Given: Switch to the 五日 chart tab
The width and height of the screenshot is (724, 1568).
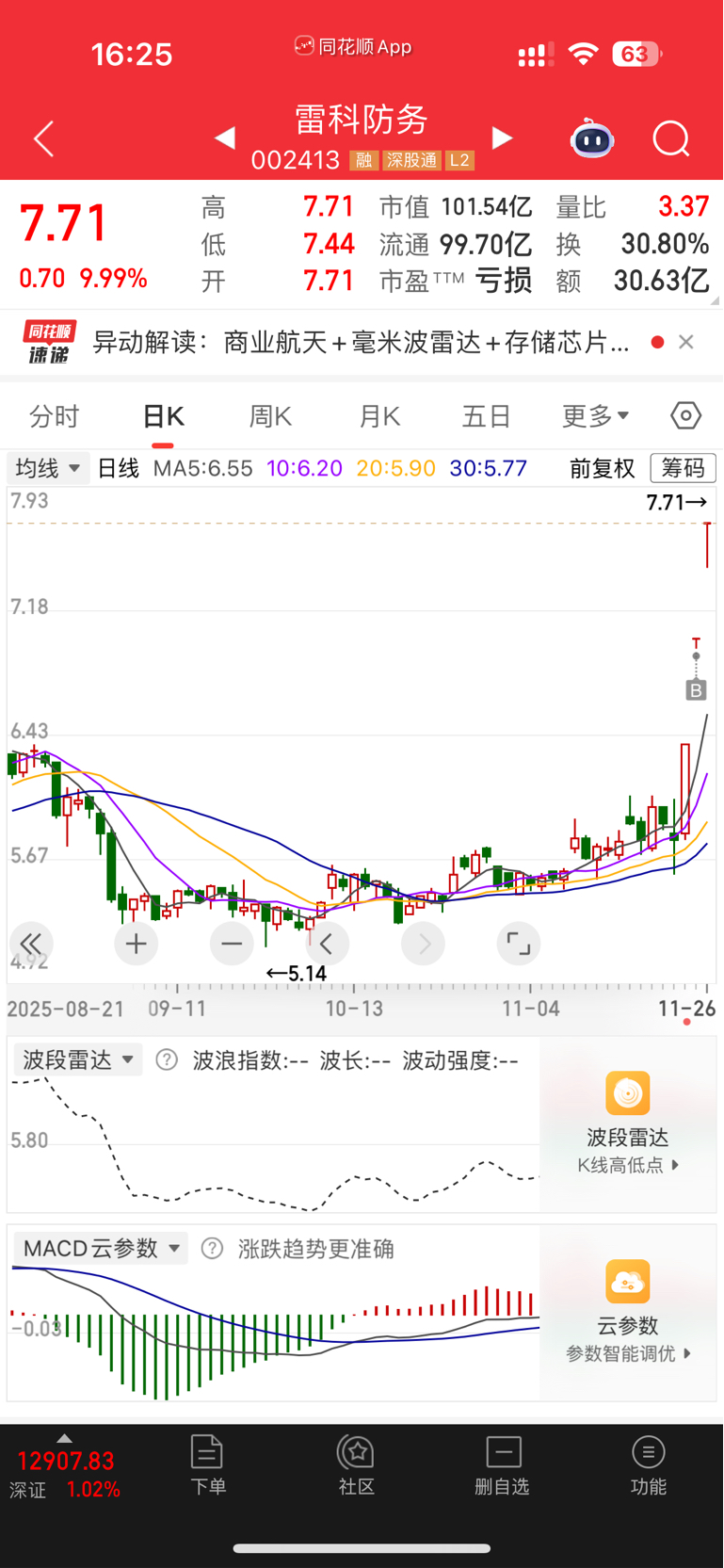Looking at the screenshot, I should click(x=486, y=416).
